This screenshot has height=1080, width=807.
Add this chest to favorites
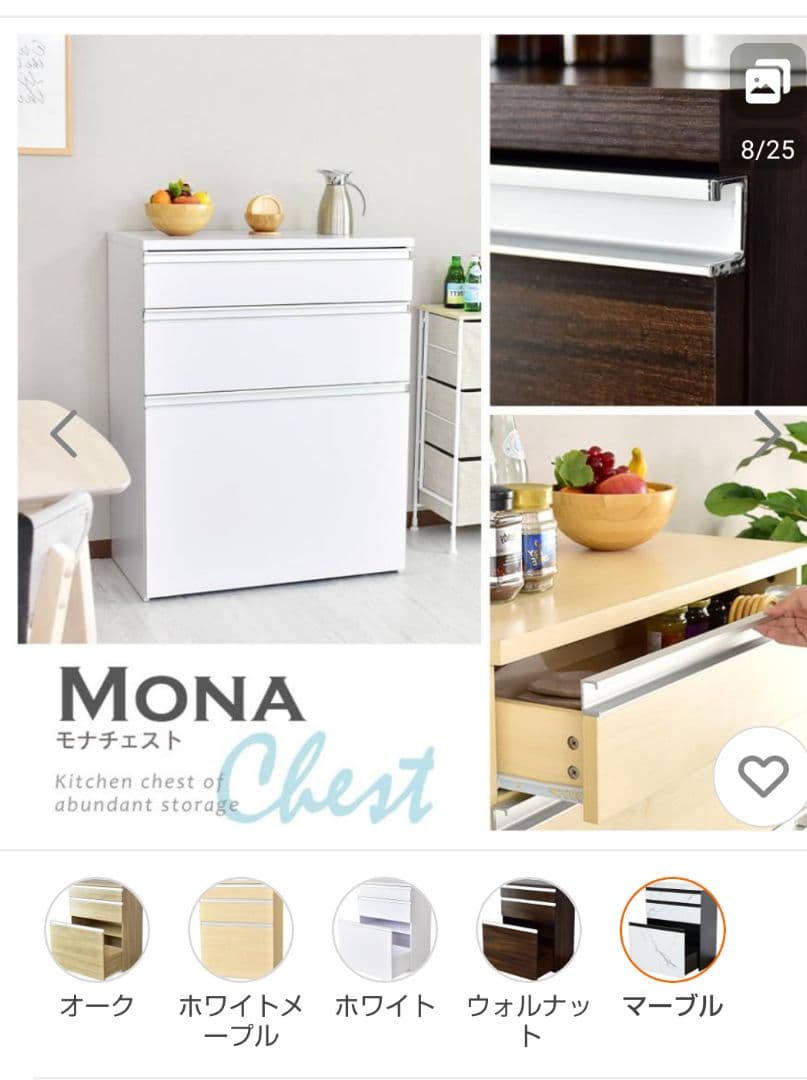coord(763,777)
